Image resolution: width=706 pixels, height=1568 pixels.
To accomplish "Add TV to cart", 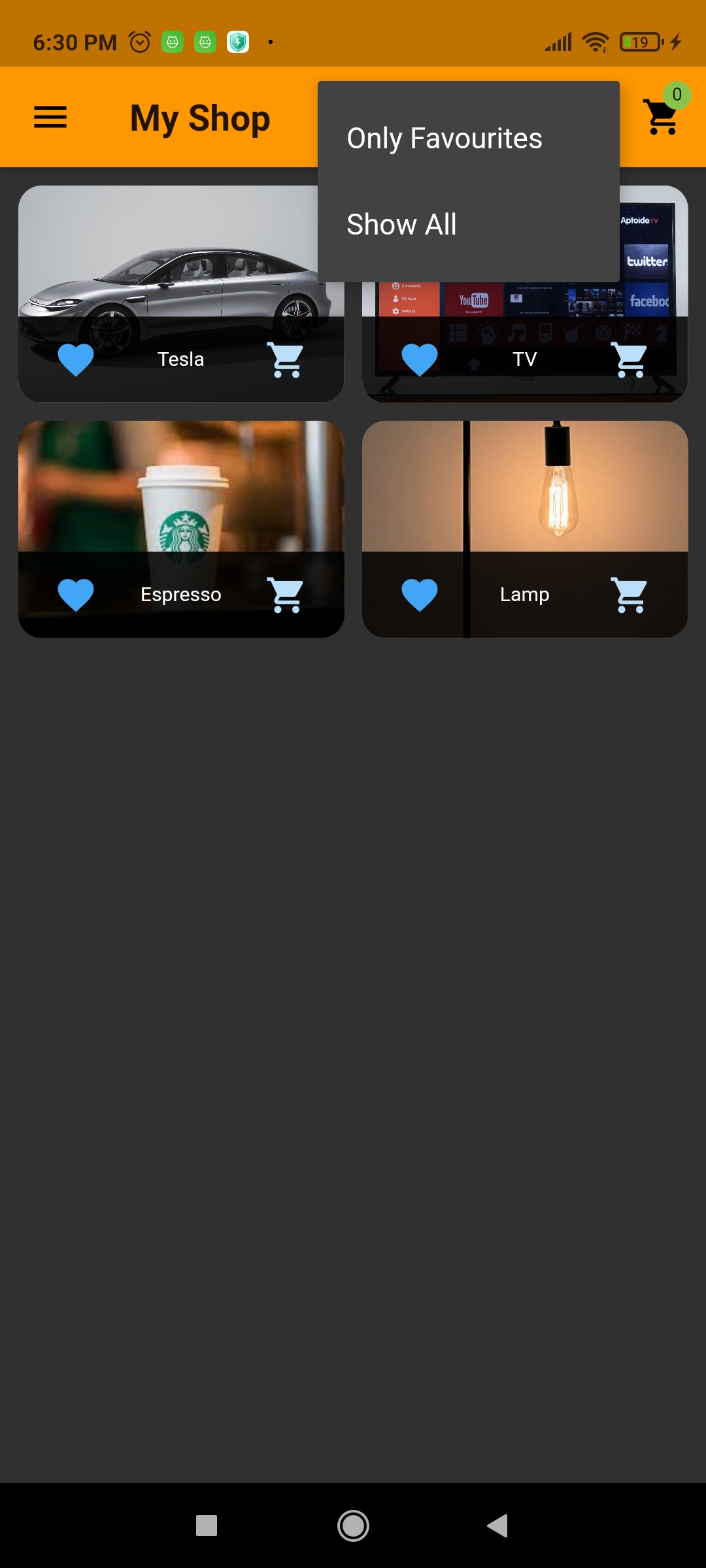I will (x=630, y=359).
